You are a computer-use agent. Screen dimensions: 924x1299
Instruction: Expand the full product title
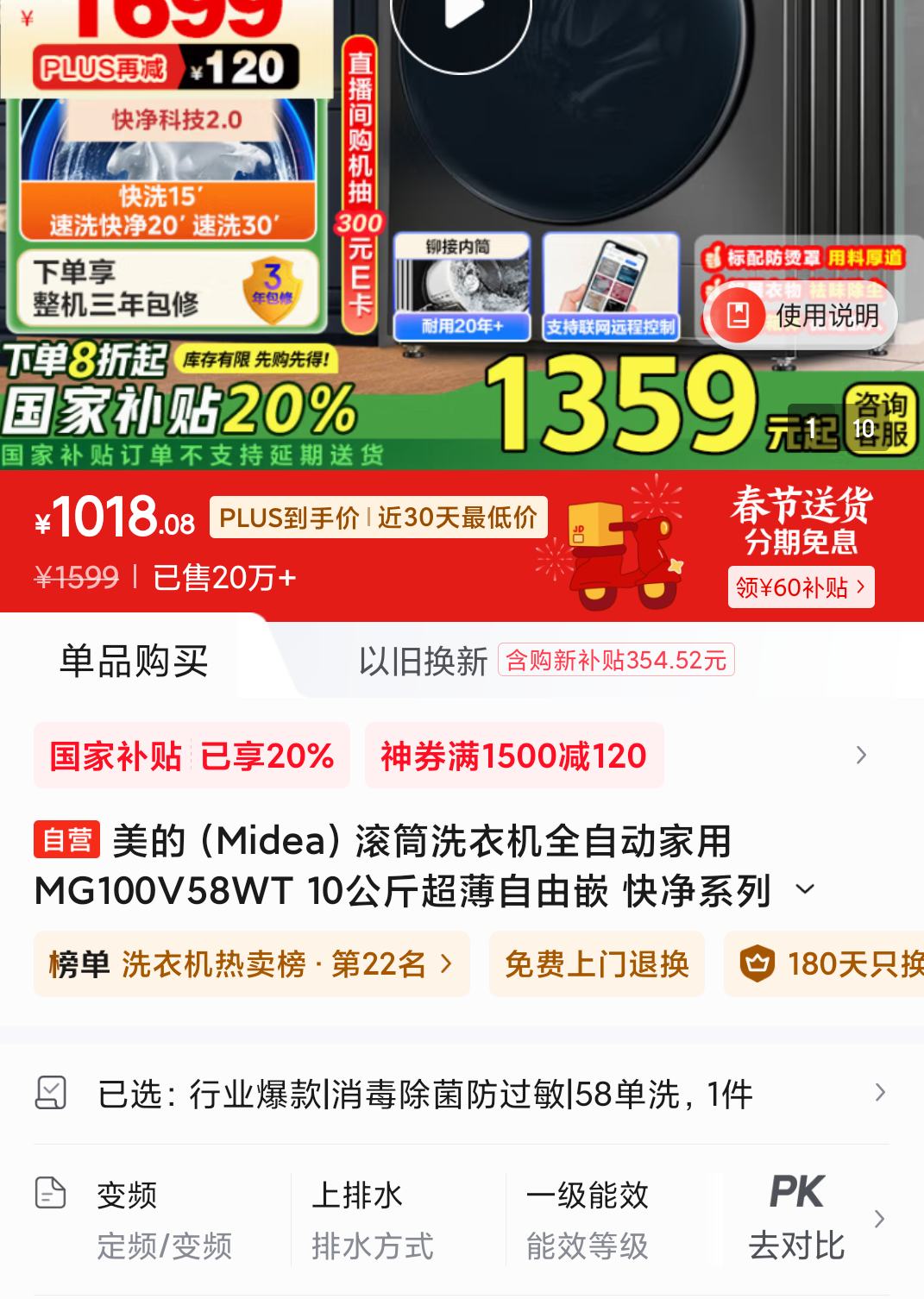click(804, 890)
